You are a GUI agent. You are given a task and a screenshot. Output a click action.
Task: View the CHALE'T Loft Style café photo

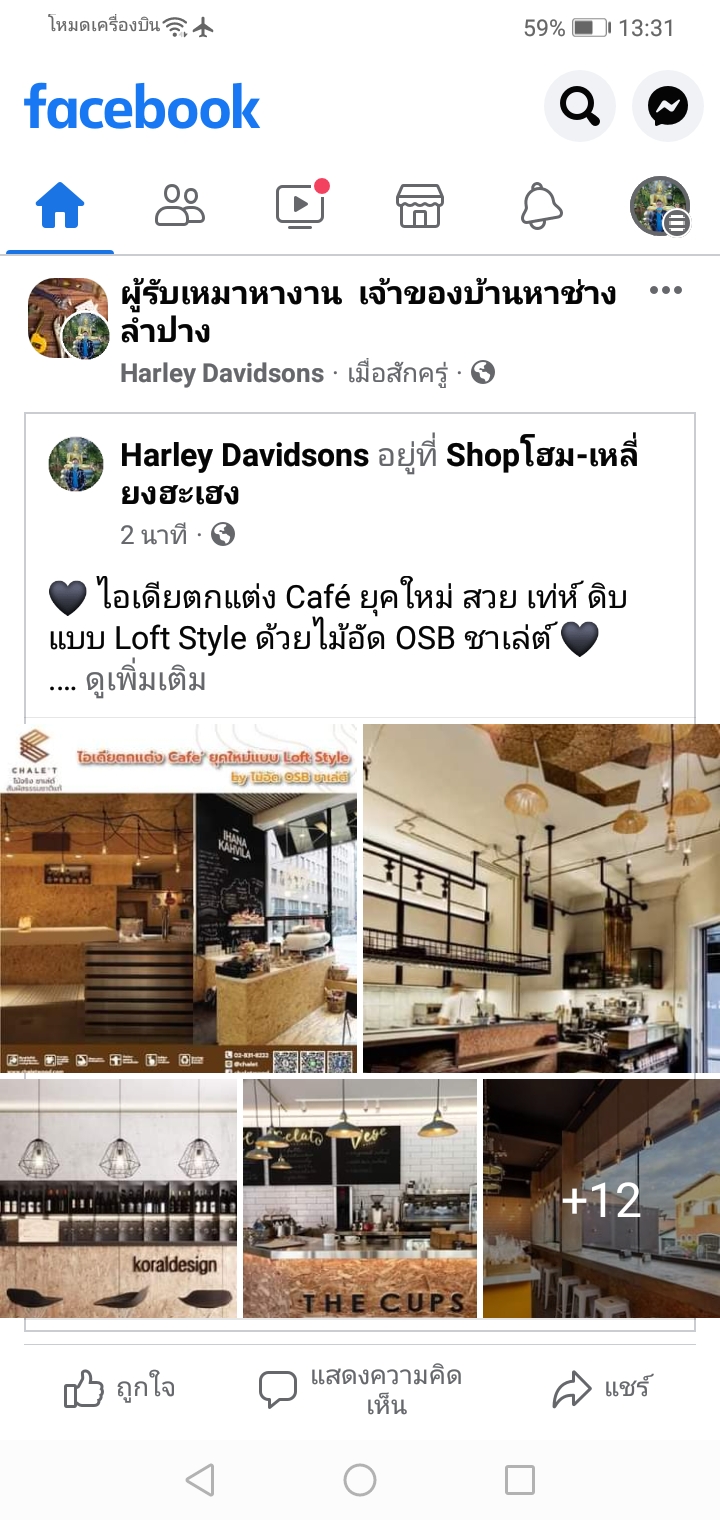click(178, 898)
